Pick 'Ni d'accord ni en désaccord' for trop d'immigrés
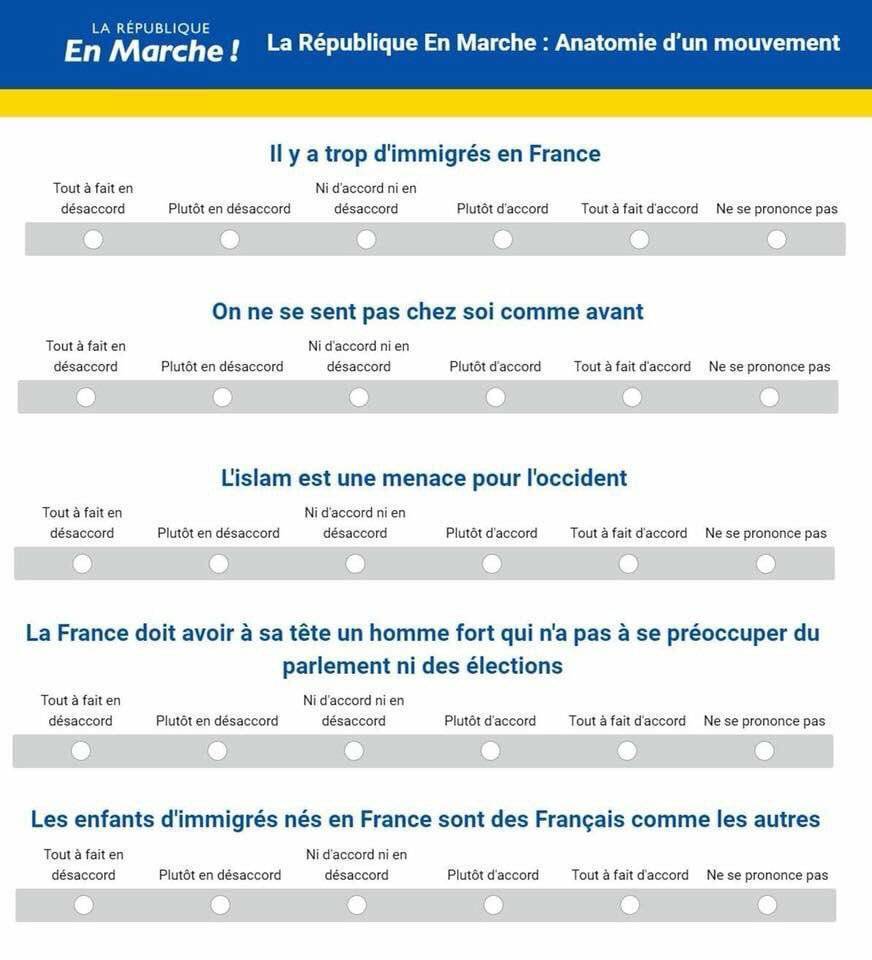 [366, 239]
